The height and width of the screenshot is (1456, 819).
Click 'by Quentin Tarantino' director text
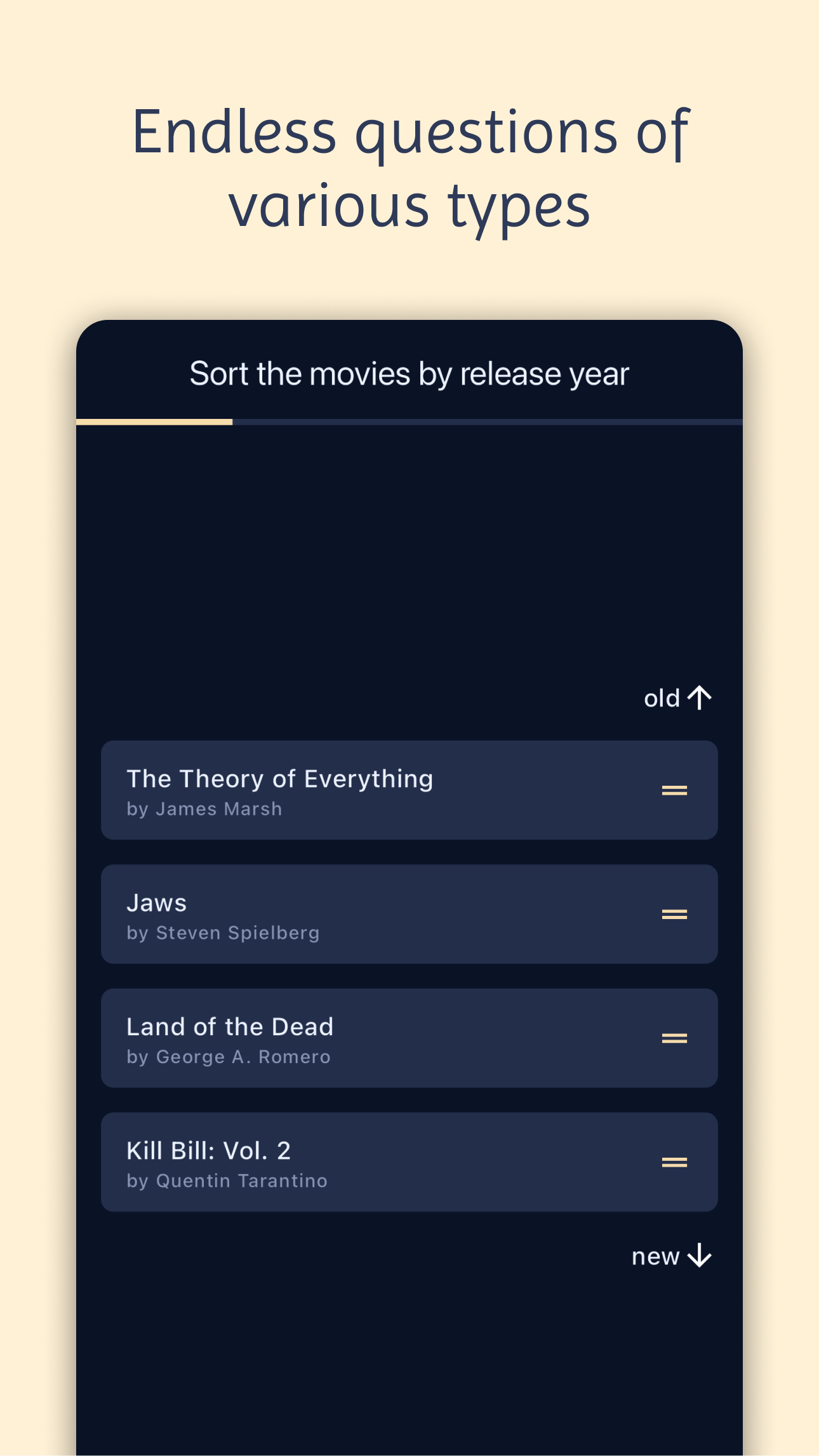pyautogui.click(x=227, y=1181)
